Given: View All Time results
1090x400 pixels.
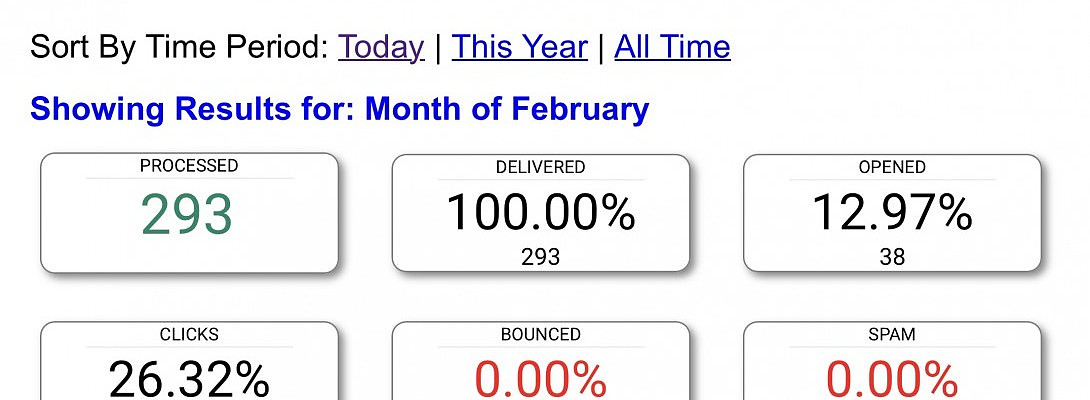Looking at the screenshot, I should [x=672, y=47].
